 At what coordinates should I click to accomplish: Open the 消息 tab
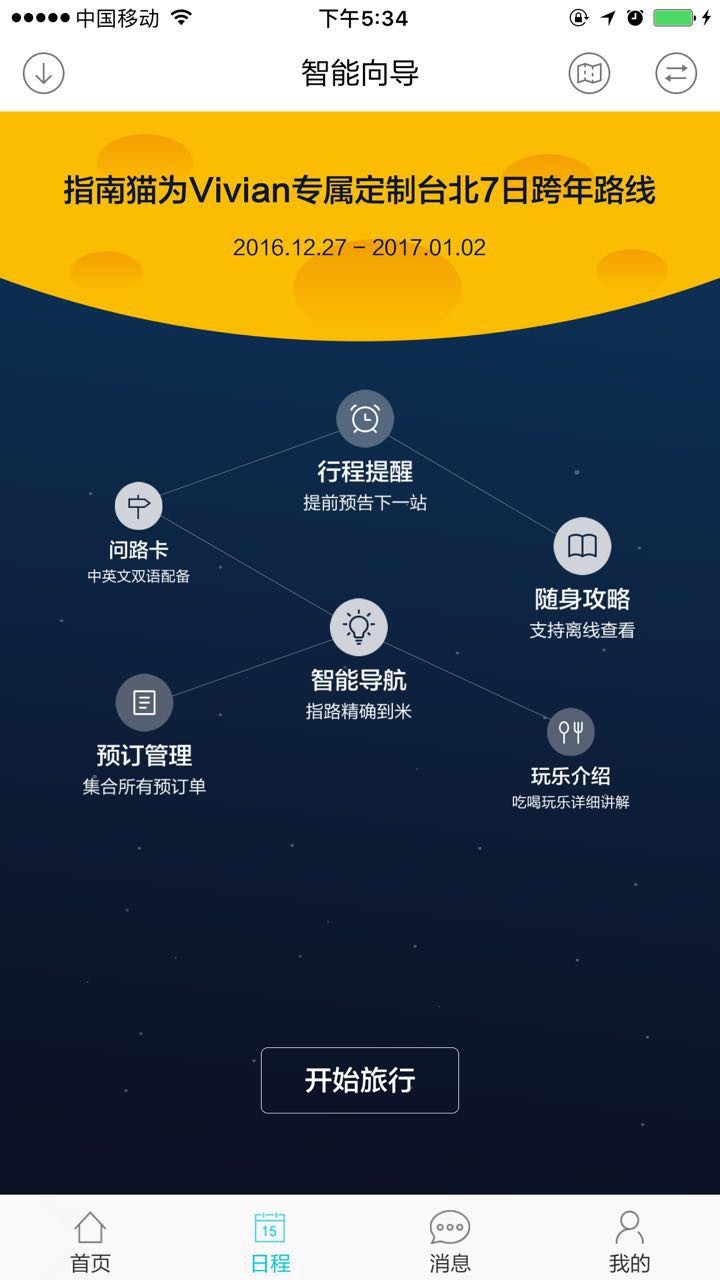tap(450, 1240)
